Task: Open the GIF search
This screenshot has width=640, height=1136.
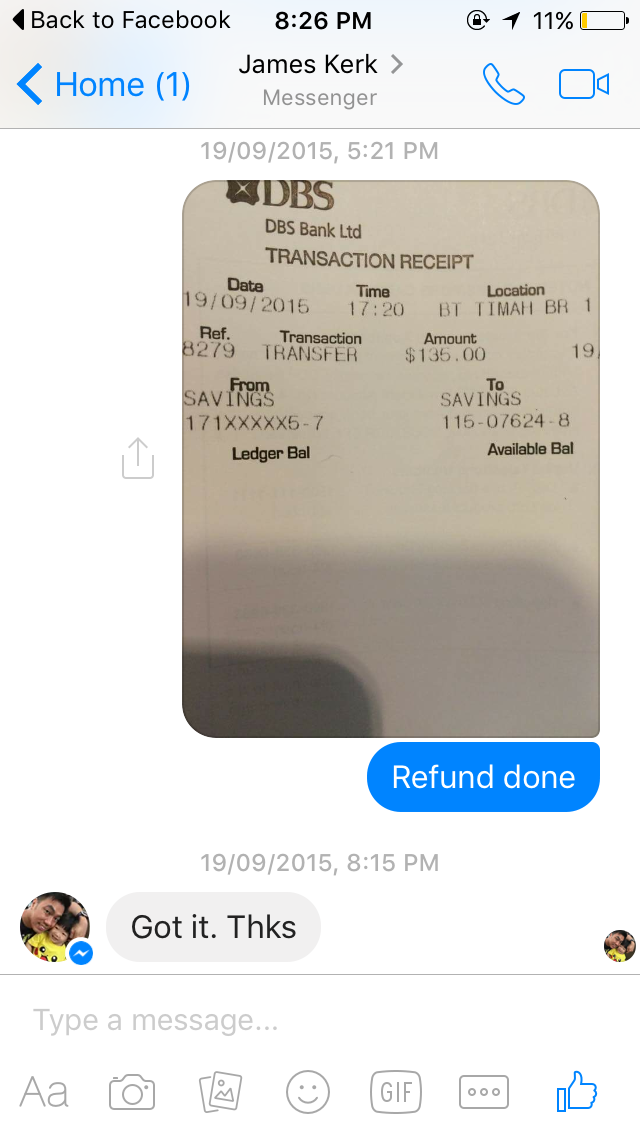Action: (x=396, y=1092)
